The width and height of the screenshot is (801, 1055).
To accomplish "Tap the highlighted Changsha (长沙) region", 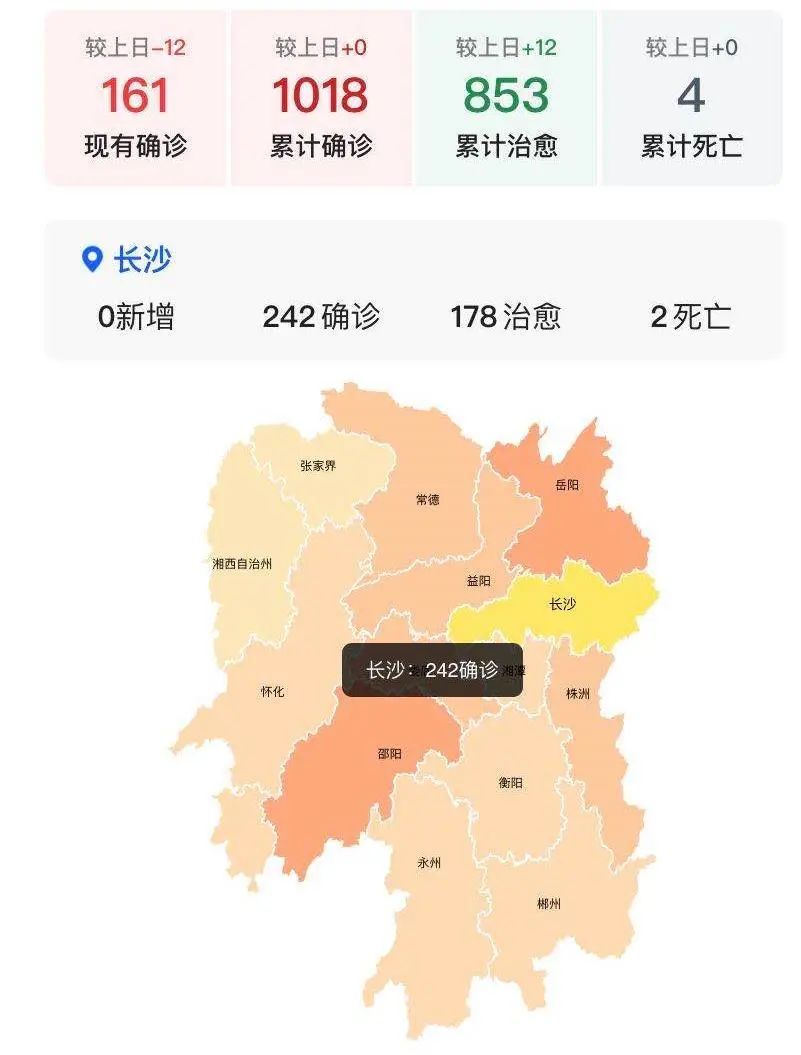I will tap(563, 605).
